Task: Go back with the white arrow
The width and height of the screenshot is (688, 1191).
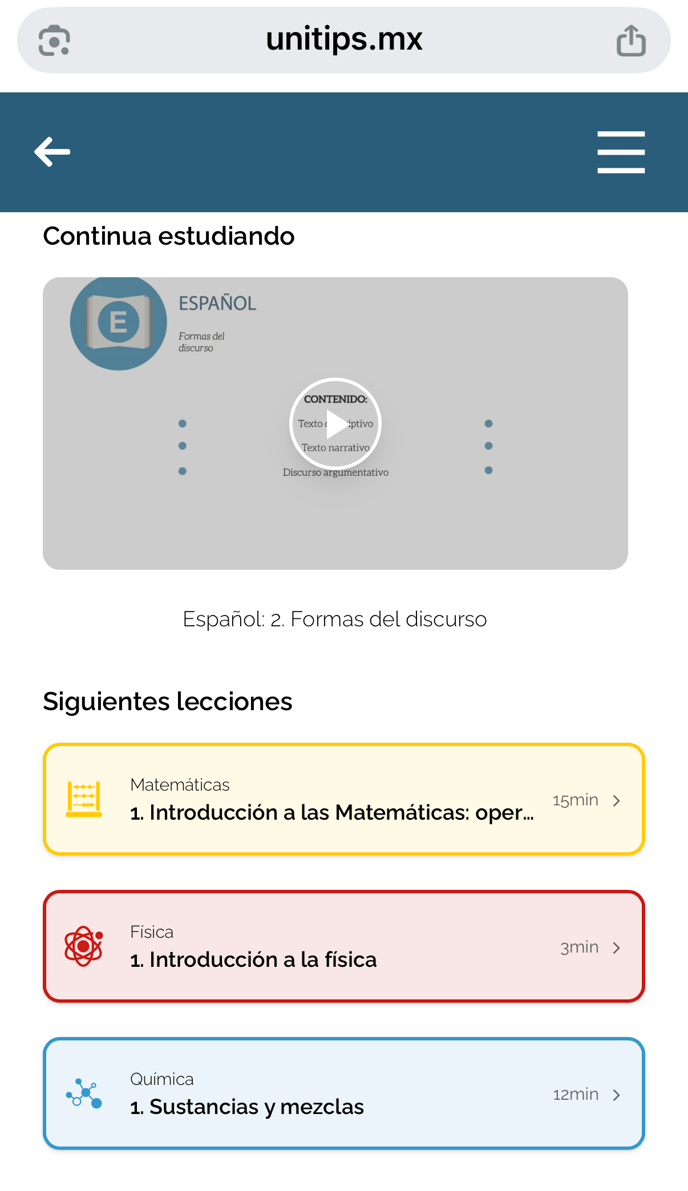Action: [52, 152]
